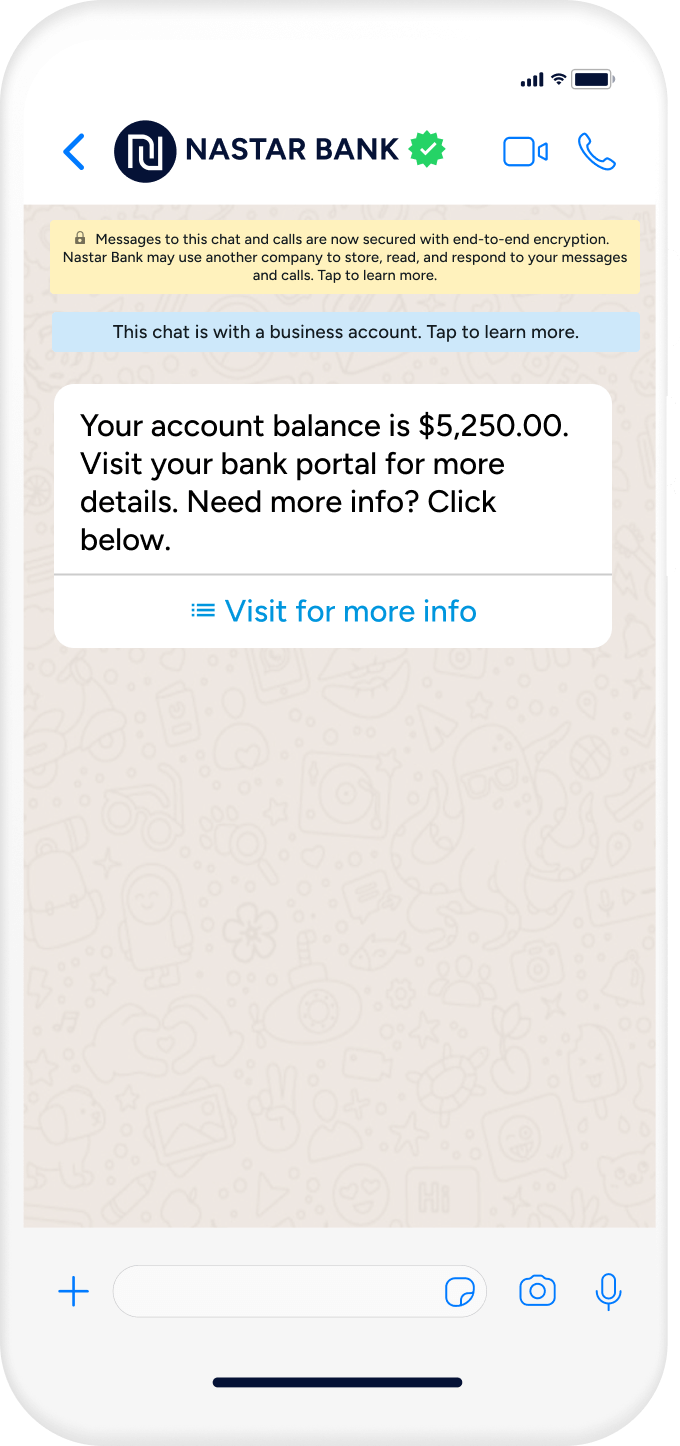Tap Visit for more info
The height and width of the screenshot is (1446, 680).
[x=333, y=611]
